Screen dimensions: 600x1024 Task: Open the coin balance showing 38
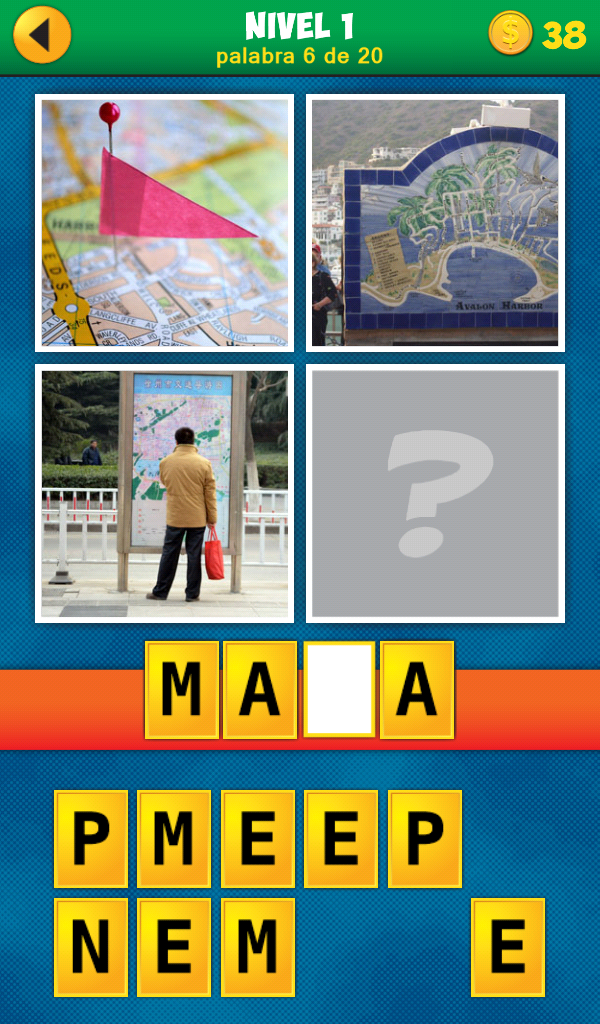[538, 35]
